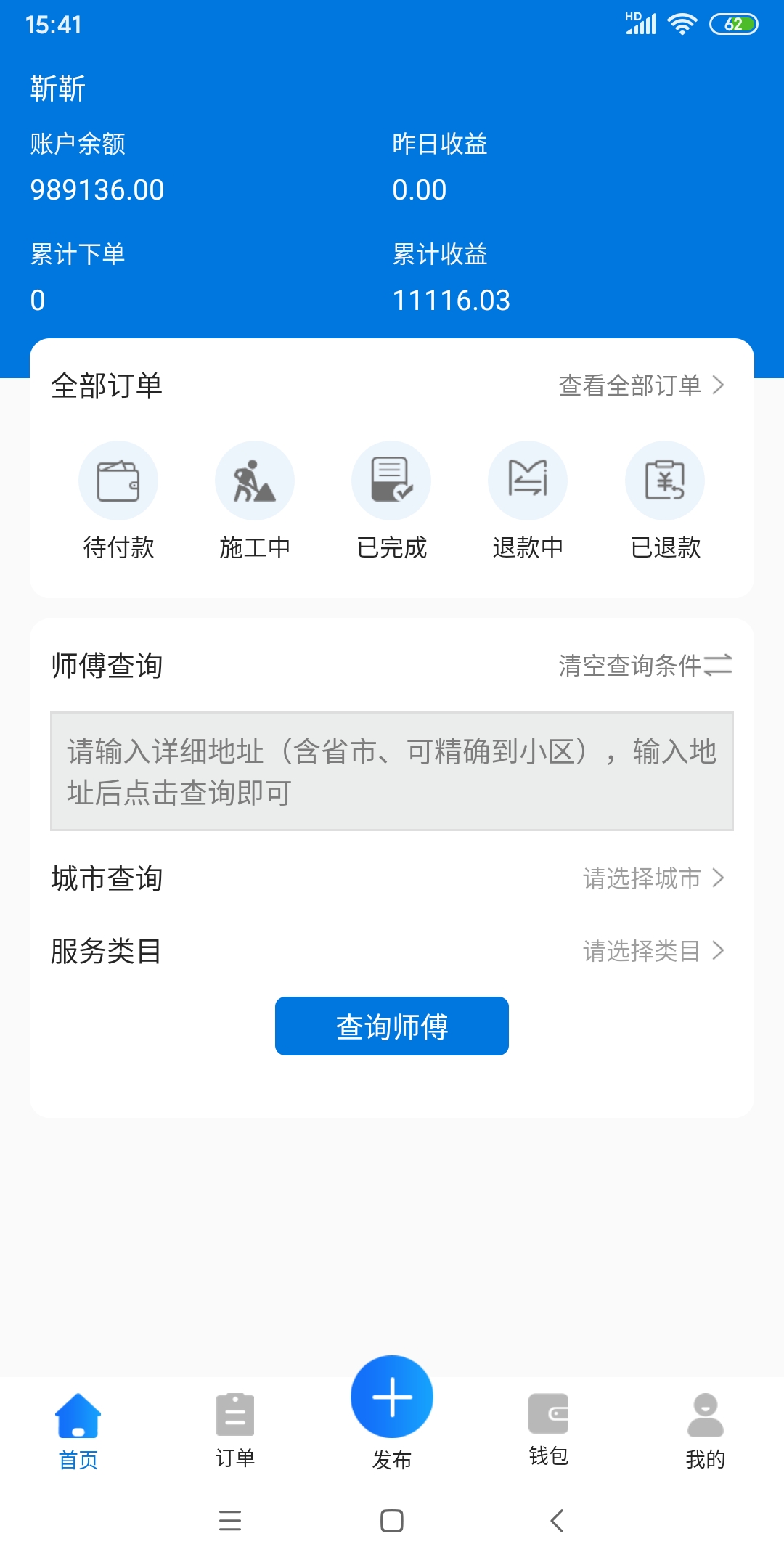This screenshot has height=1568, width=784.
Task: Focus the detailed address input field
Action: coord(392,771)
